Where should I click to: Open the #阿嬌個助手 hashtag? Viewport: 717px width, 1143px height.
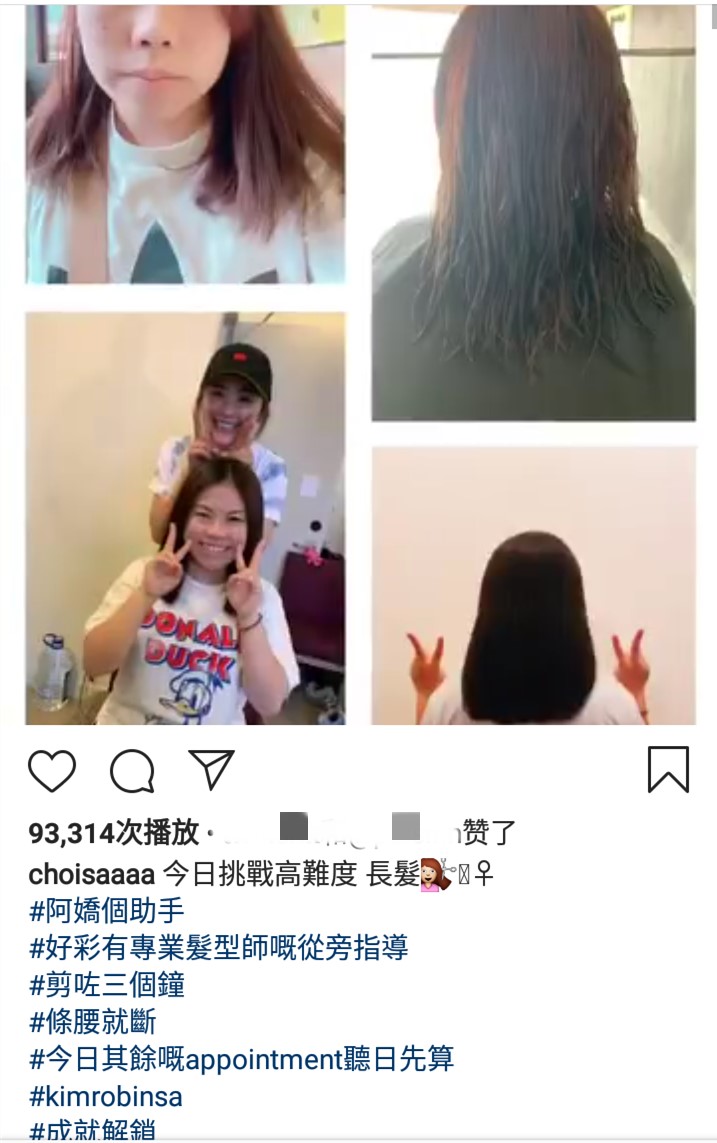coord(107,911)
